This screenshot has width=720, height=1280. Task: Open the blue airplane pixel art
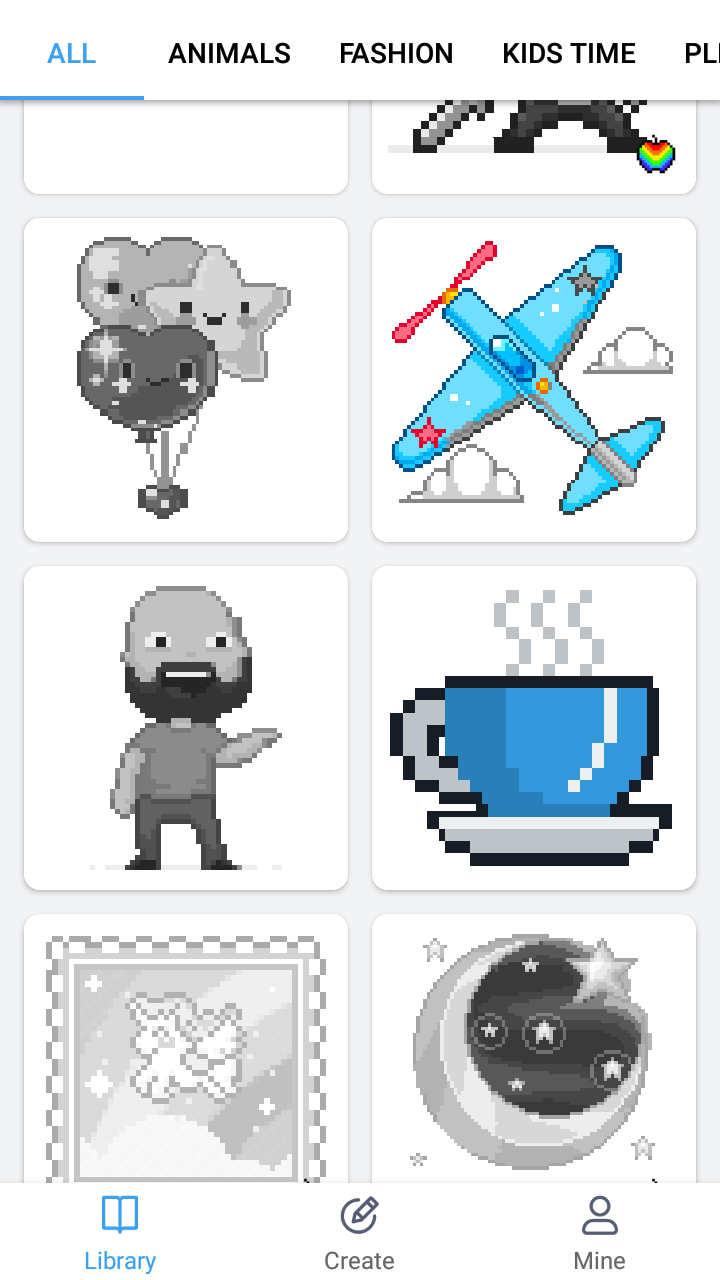[534, 380]
